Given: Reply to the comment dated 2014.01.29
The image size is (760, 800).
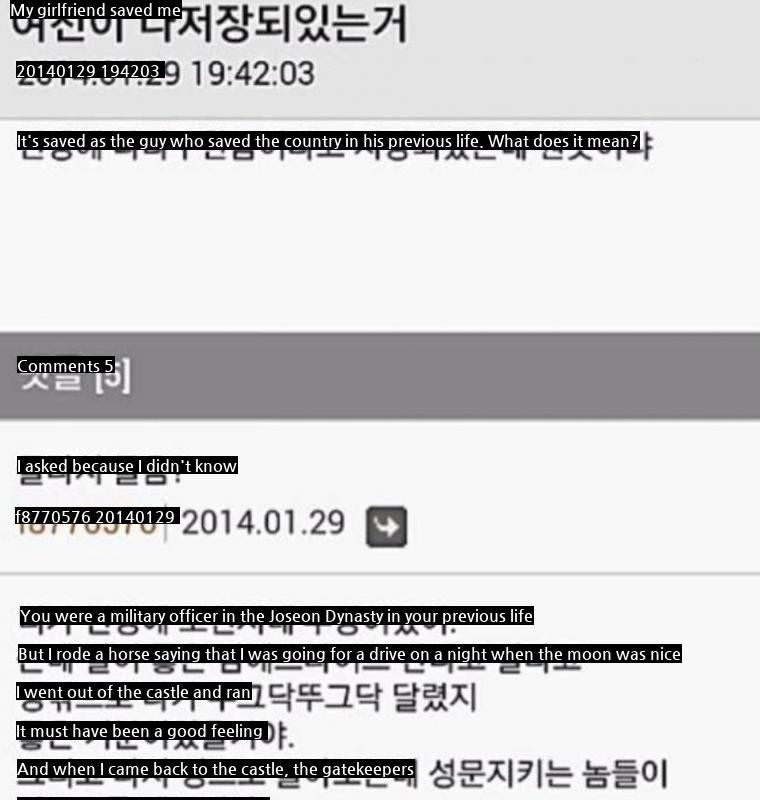Looking at the screenshot, I should pyautogui.click(x=386, y=526).
